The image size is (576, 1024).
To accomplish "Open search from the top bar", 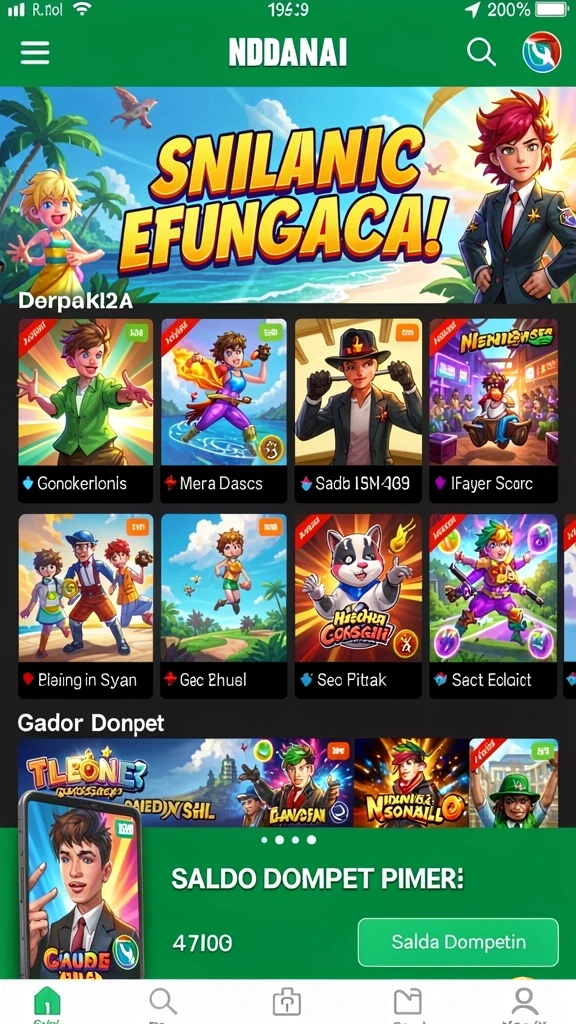I will click(481, 52).
